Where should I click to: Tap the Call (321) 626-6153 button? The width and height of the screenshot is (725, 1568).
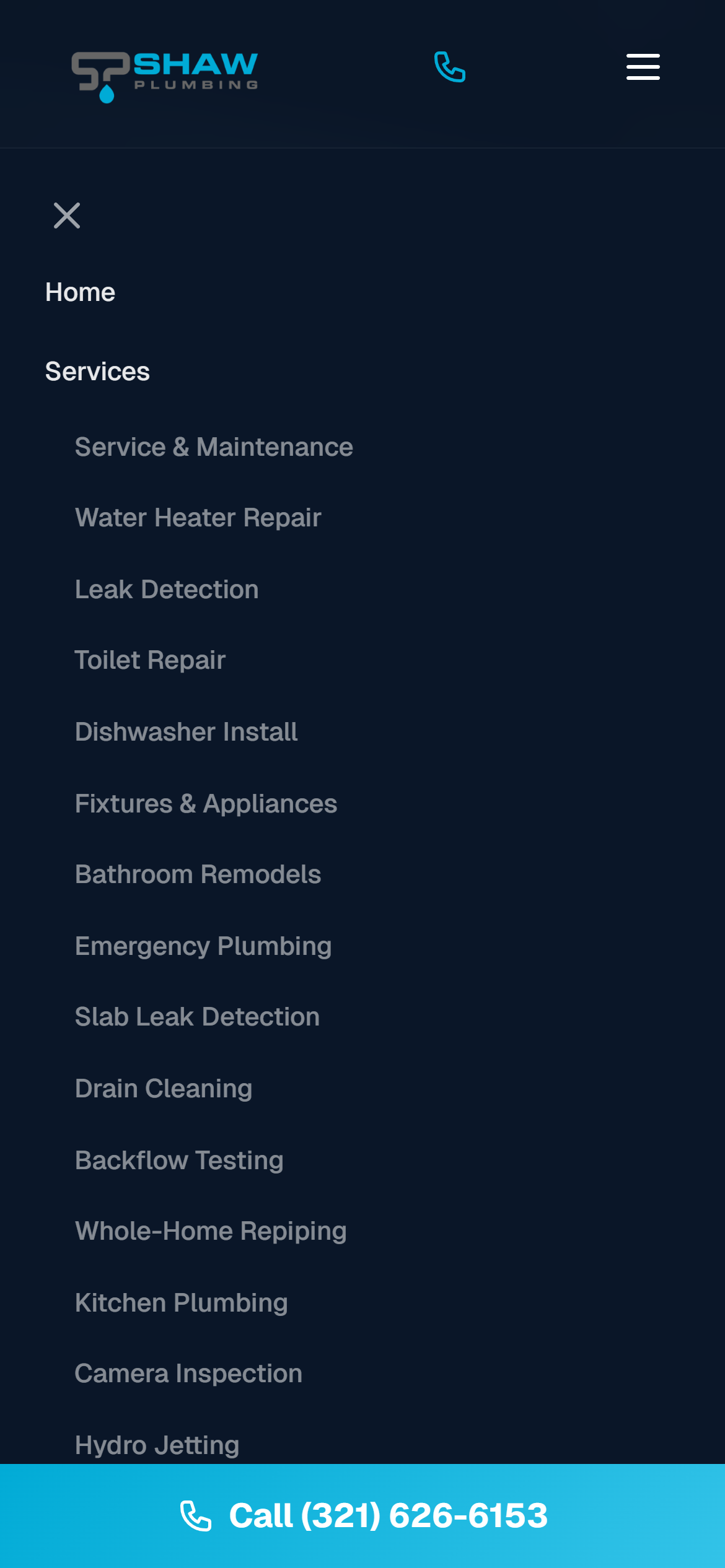pos(362,1516)
